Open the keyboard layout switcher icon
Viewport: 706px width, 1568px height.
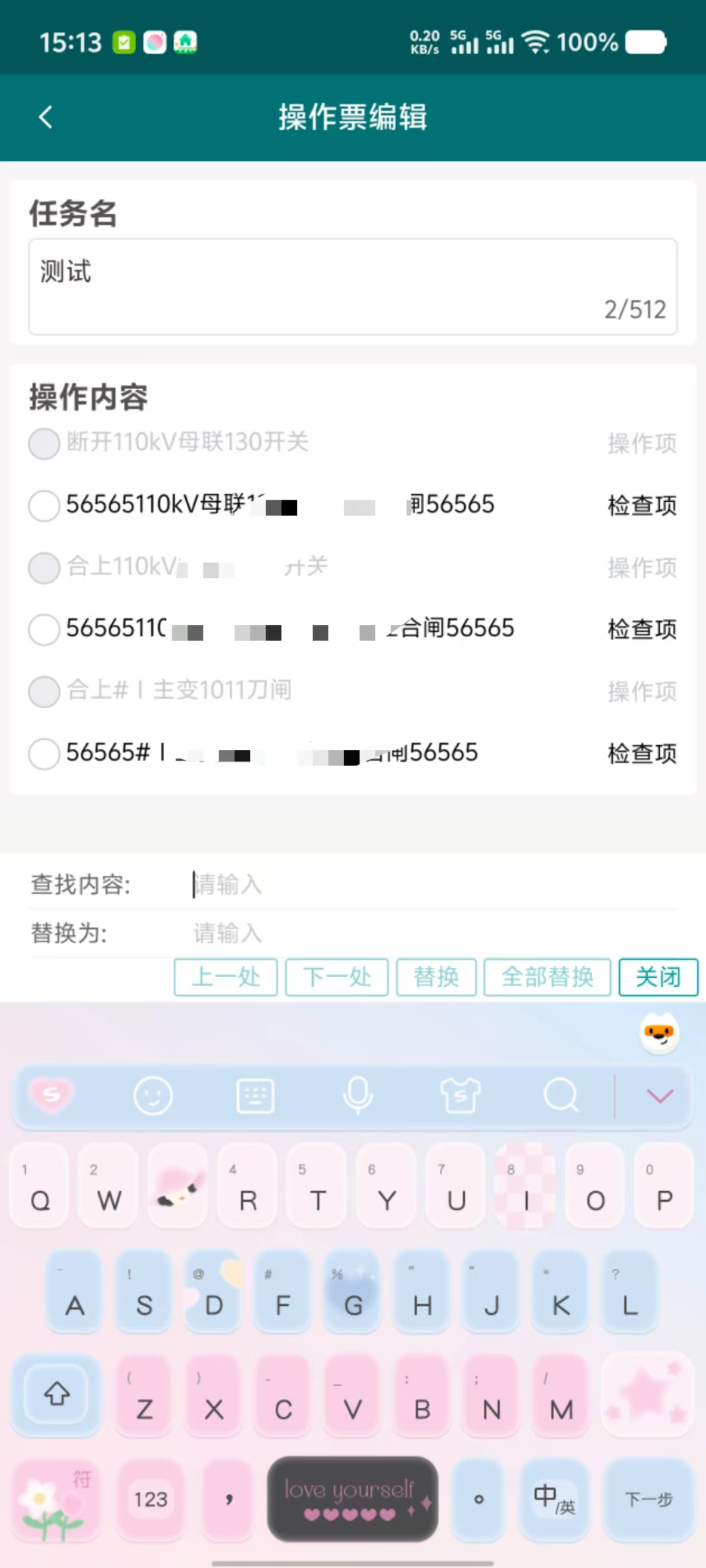click(256, 1096)
